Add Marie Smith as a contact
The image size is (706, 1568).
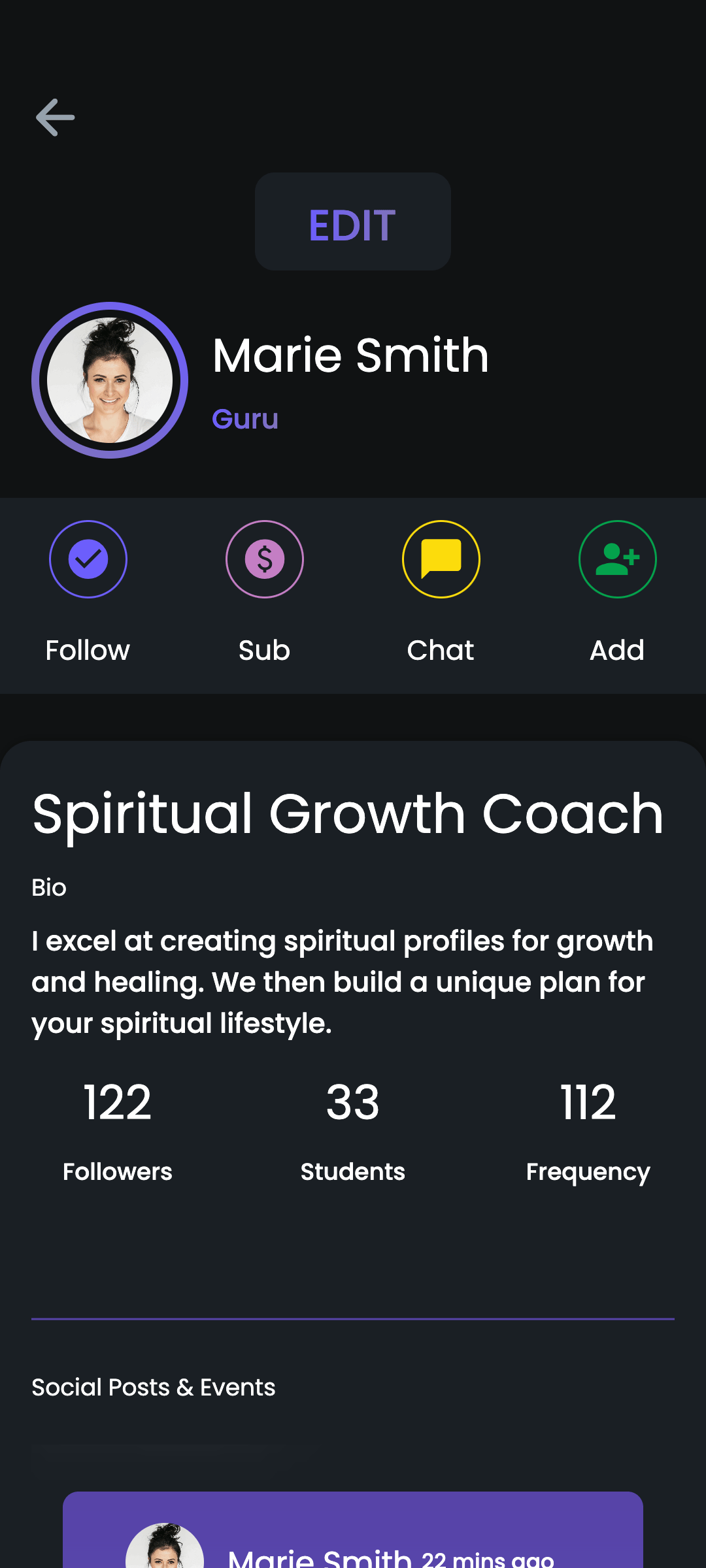click(617, 559)
